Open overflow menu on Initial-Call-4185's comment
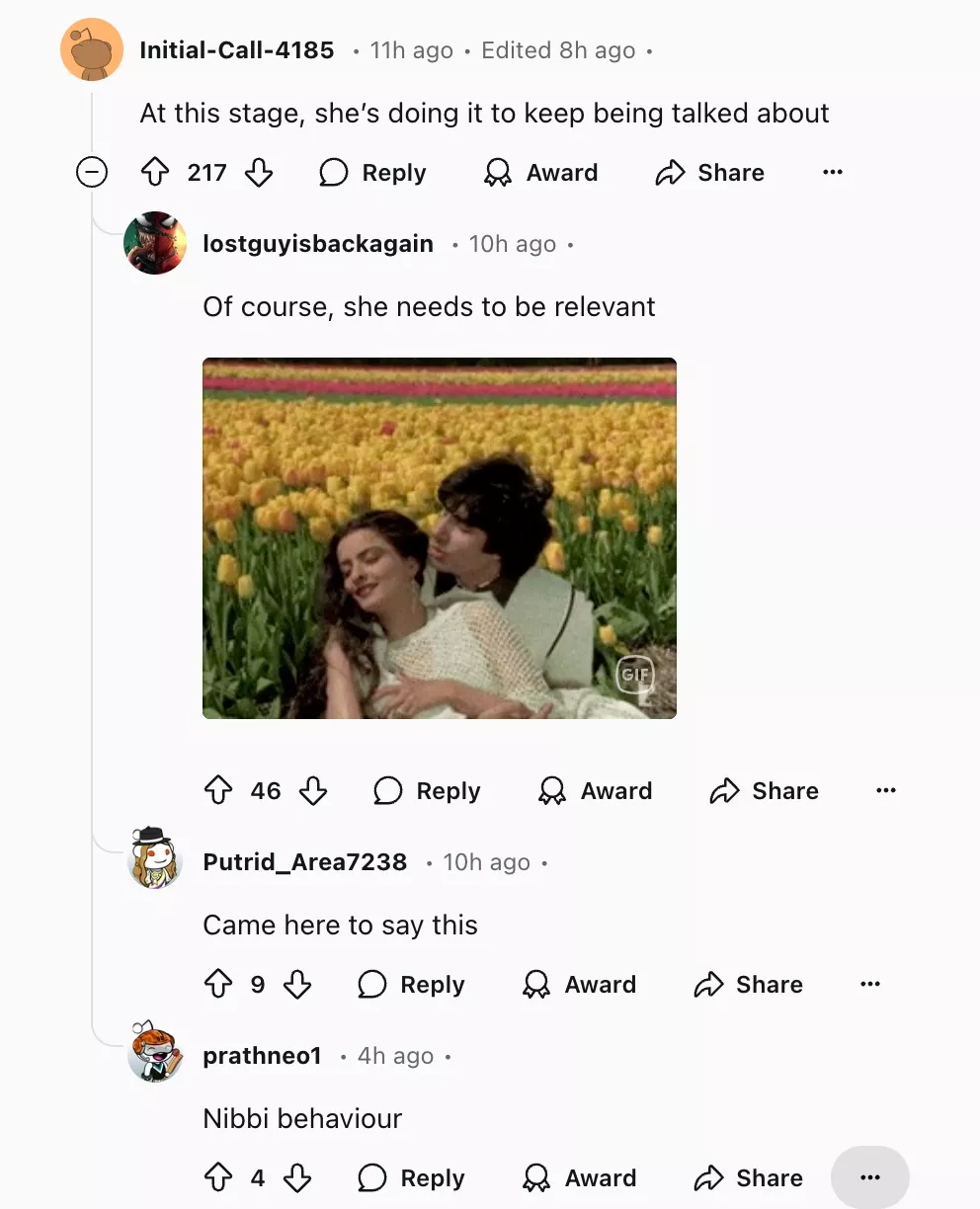Image resolution: width=980 pixels, height=1209 pixels. [833, 173]
